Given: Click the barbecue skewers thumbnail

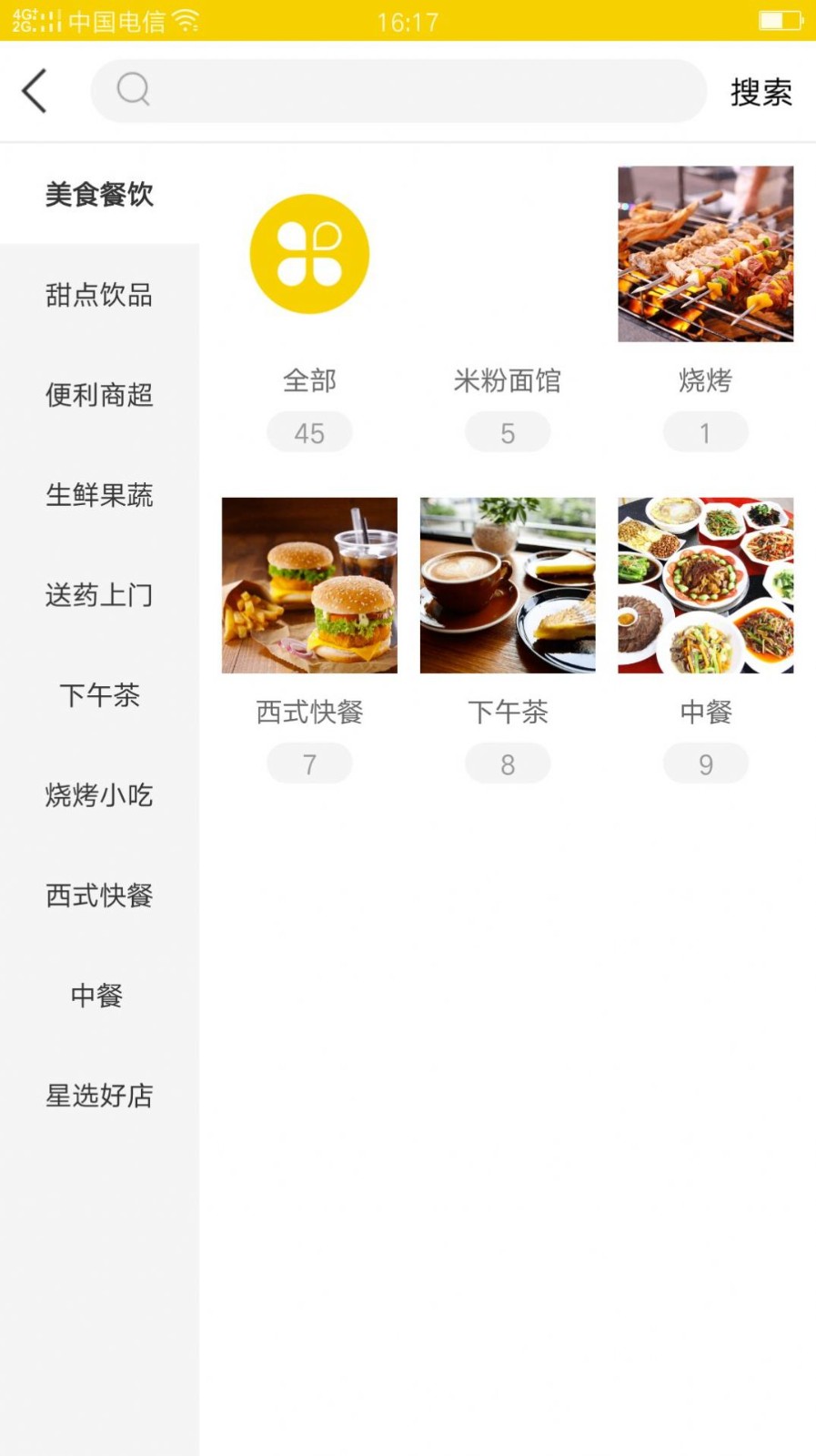Looking at the screenshot, I should (705, 254).
